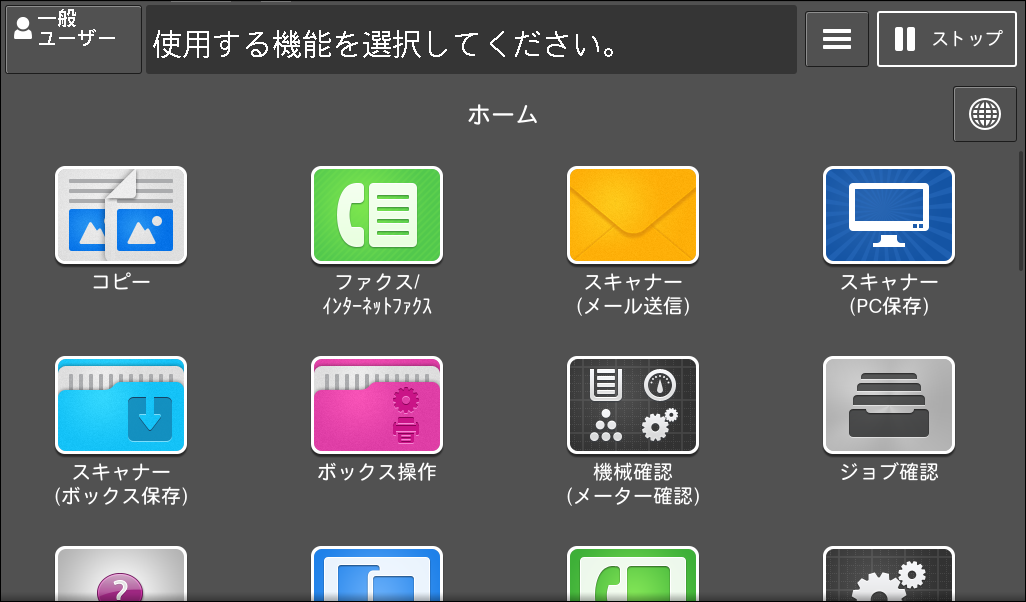This screenshot has width=1026, height=602.
Task: Open ジョブ確認
Action: pyautogui.click(x=889, y=405)
